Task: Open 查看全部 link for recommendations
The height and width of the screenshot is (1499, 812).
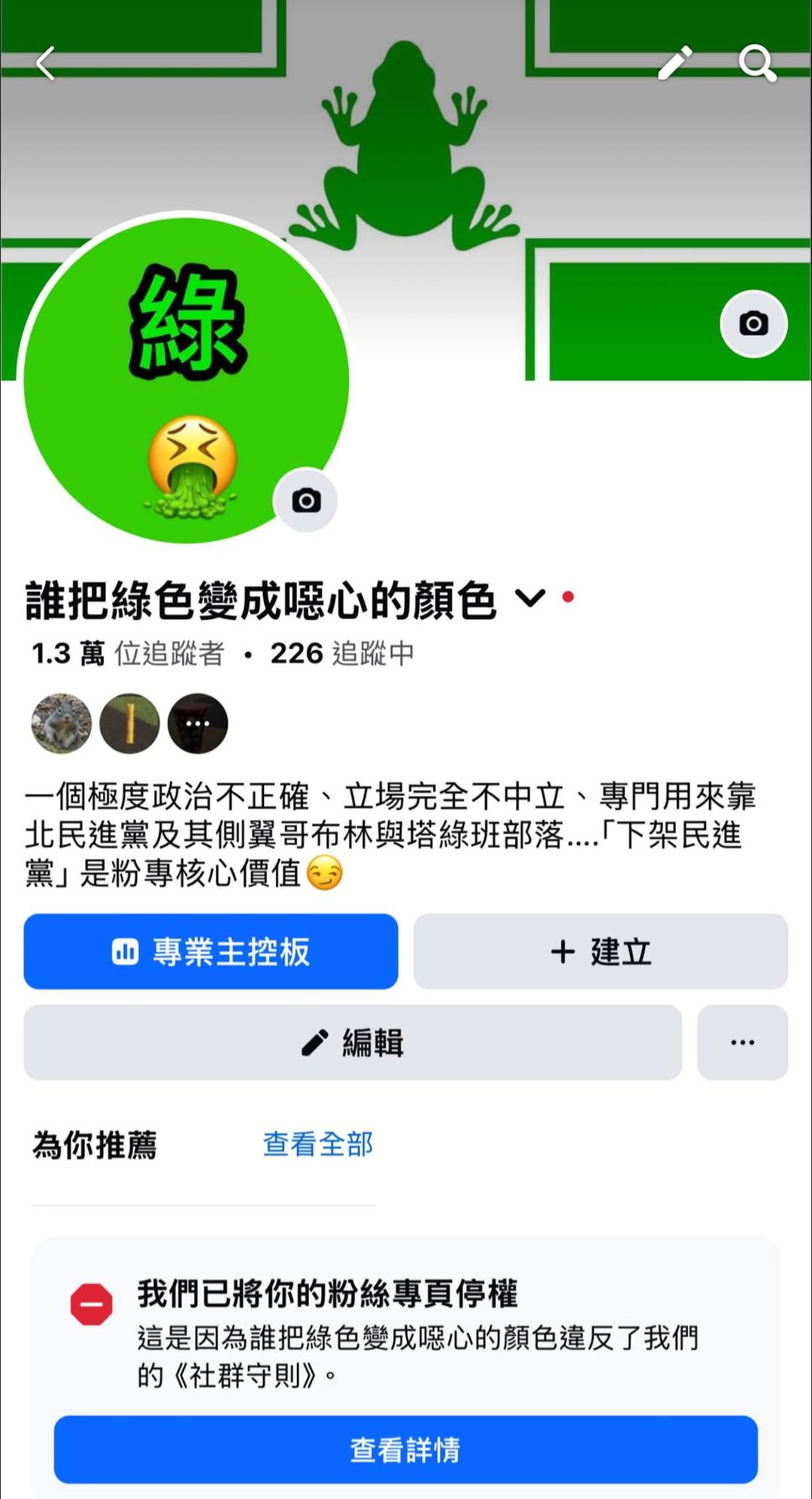Action: click(x=318, y=1144)
